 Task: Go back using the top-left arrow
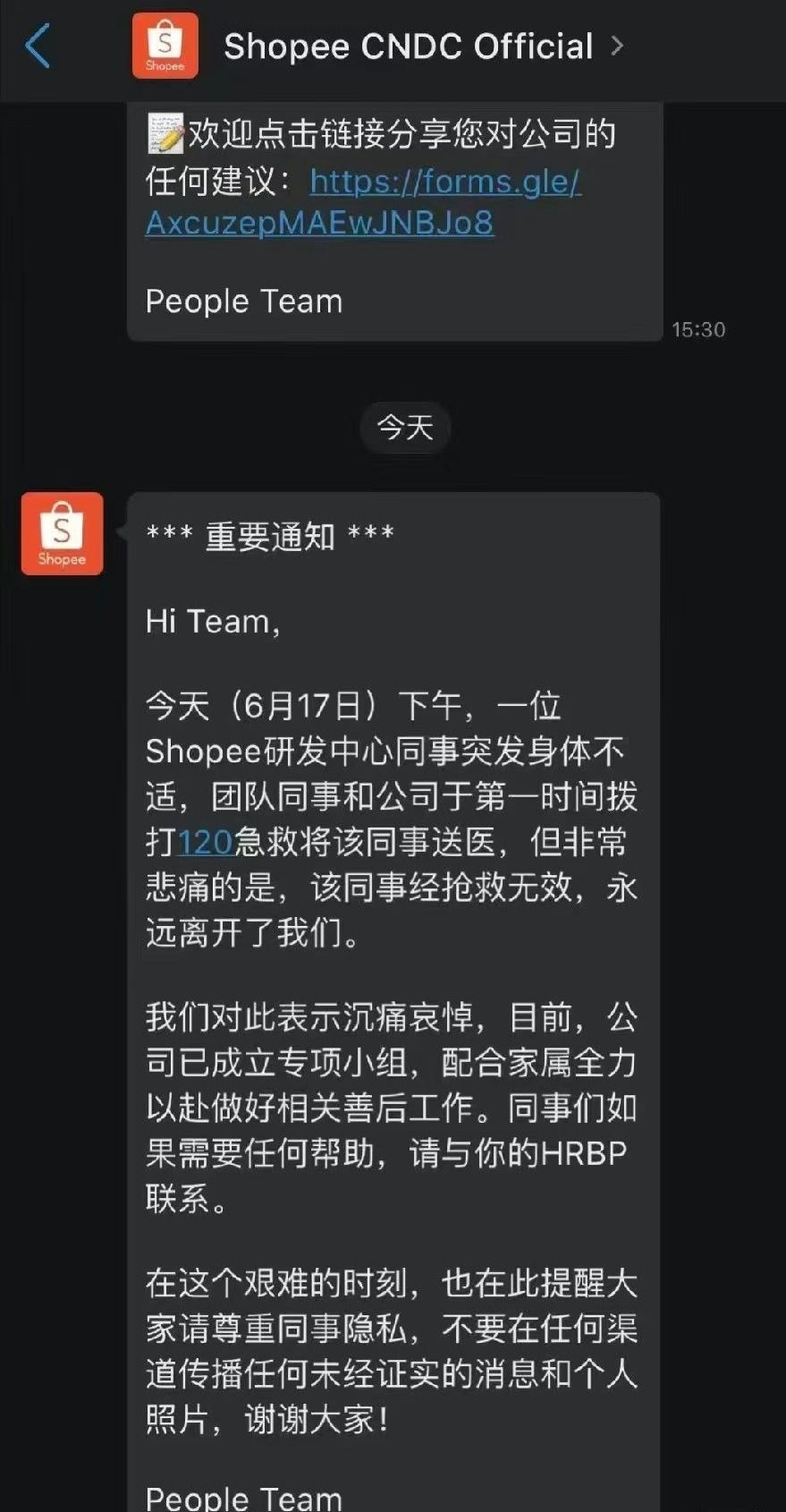click(x=38, y=47)
